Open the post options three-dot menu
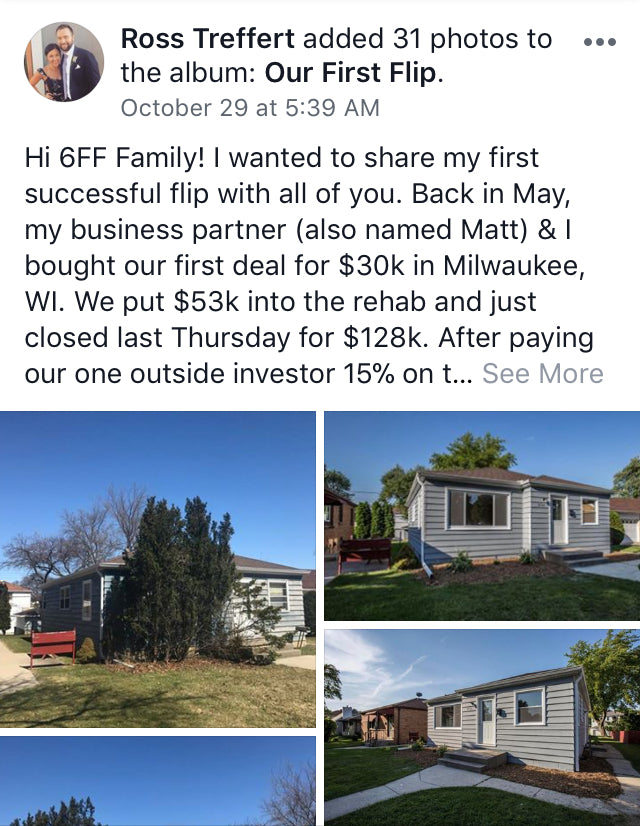This screenshot has height=826, width=640. [599, 42]
